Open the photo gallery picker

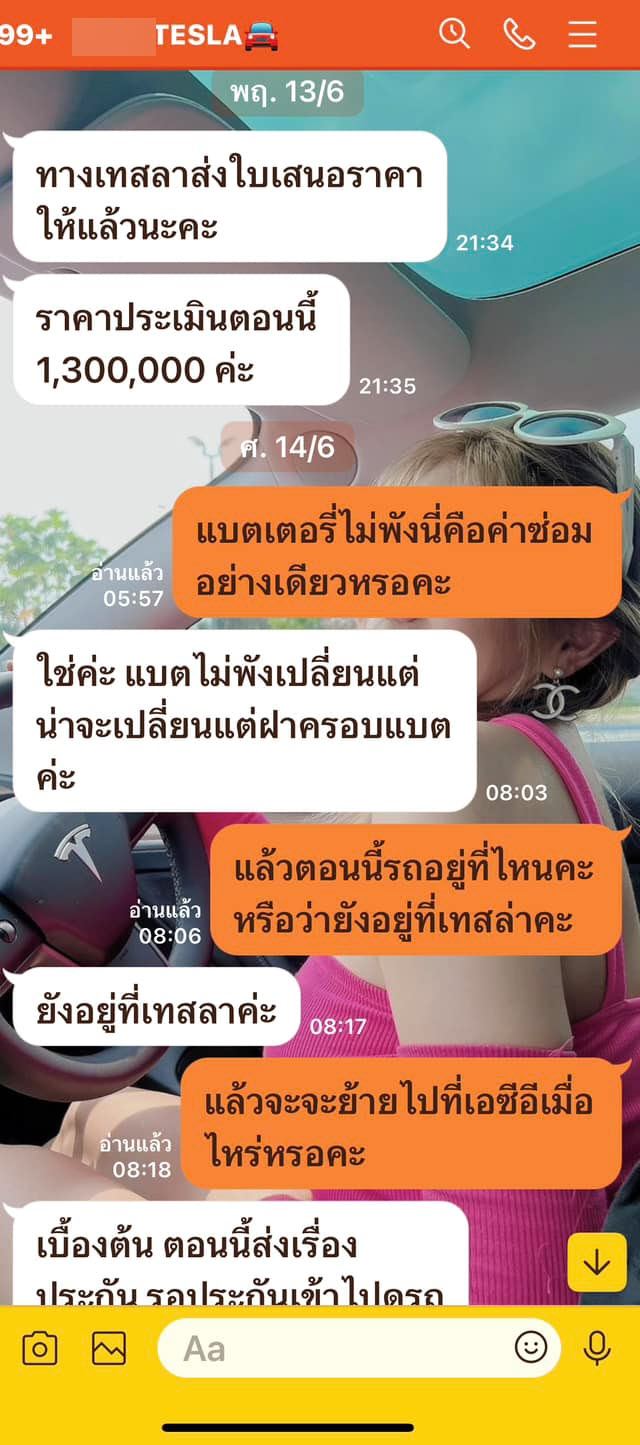109,1349
